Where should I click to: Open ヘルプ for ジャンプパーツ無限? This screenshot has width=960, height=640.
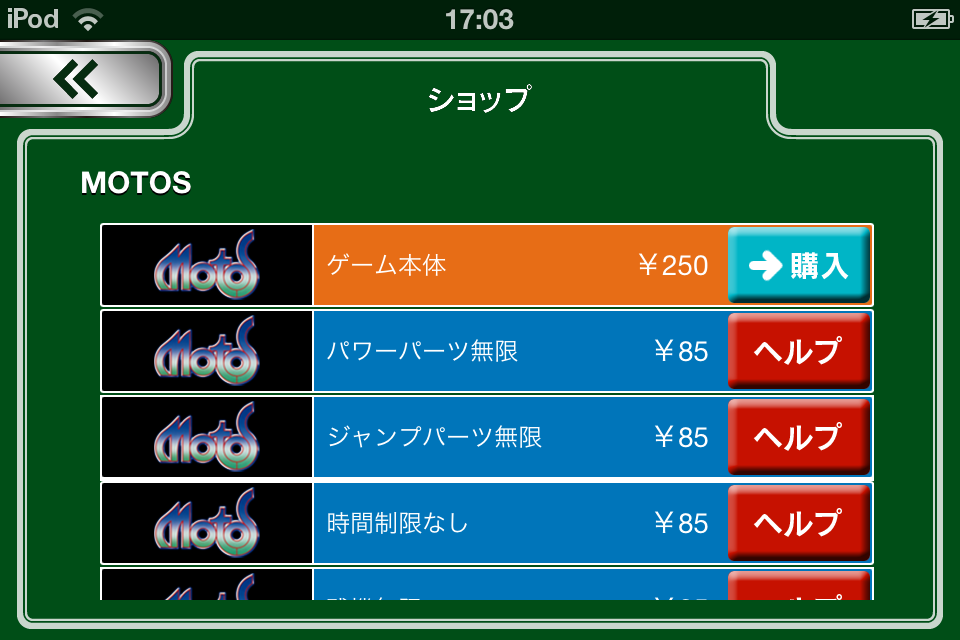(x=798, y=437)
